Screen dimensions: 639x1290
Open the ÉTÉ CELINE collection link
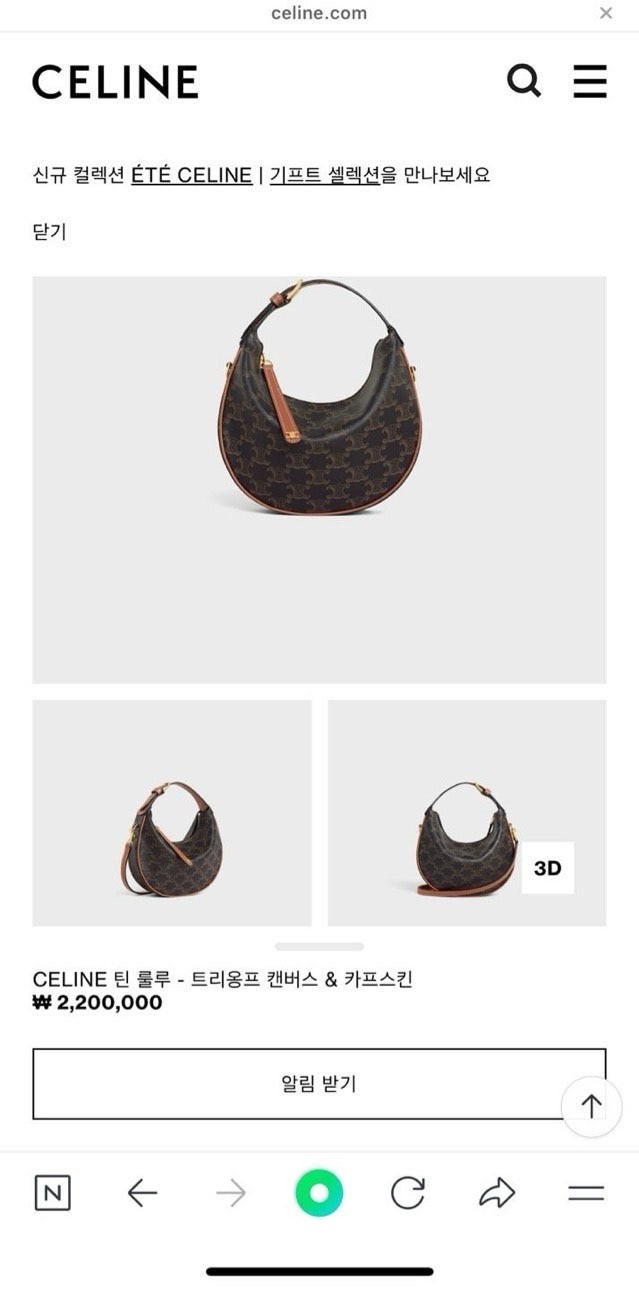tap(191, 175)
